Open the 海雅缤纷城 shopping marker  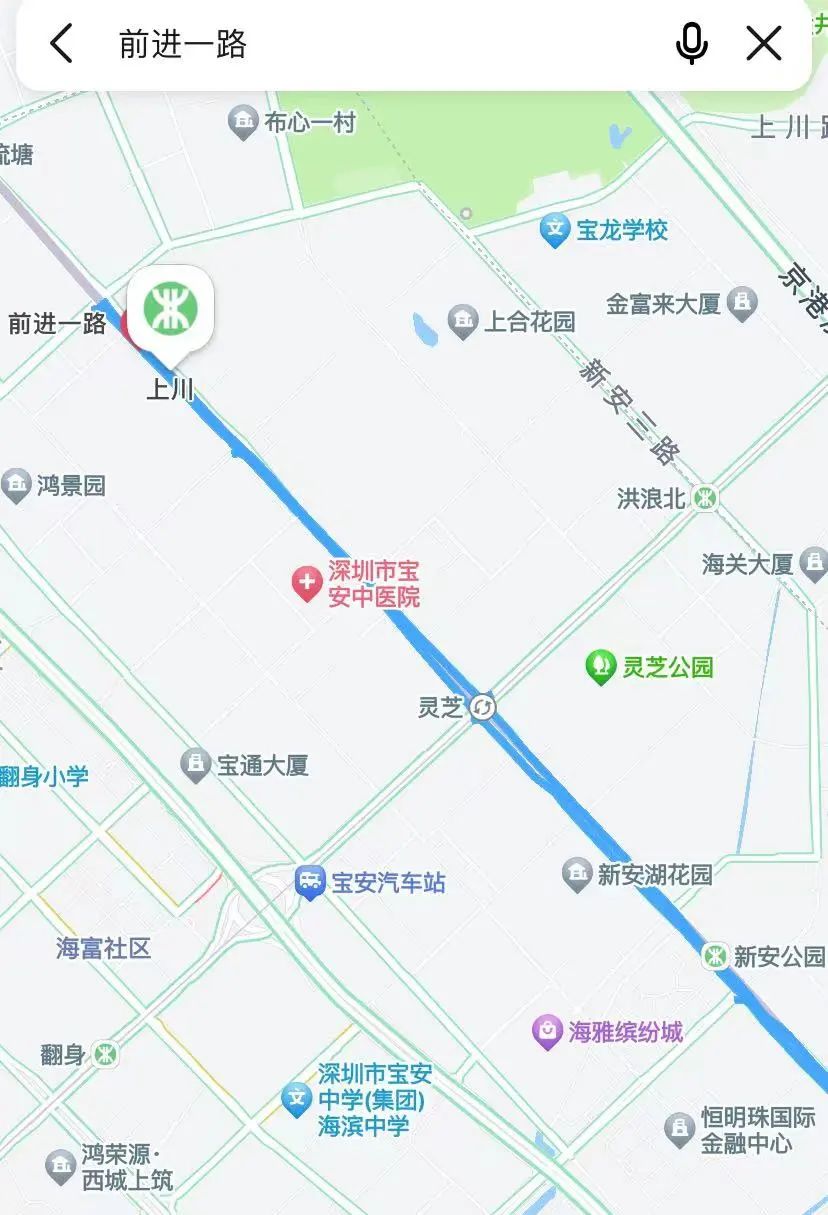coord(547,1030)
